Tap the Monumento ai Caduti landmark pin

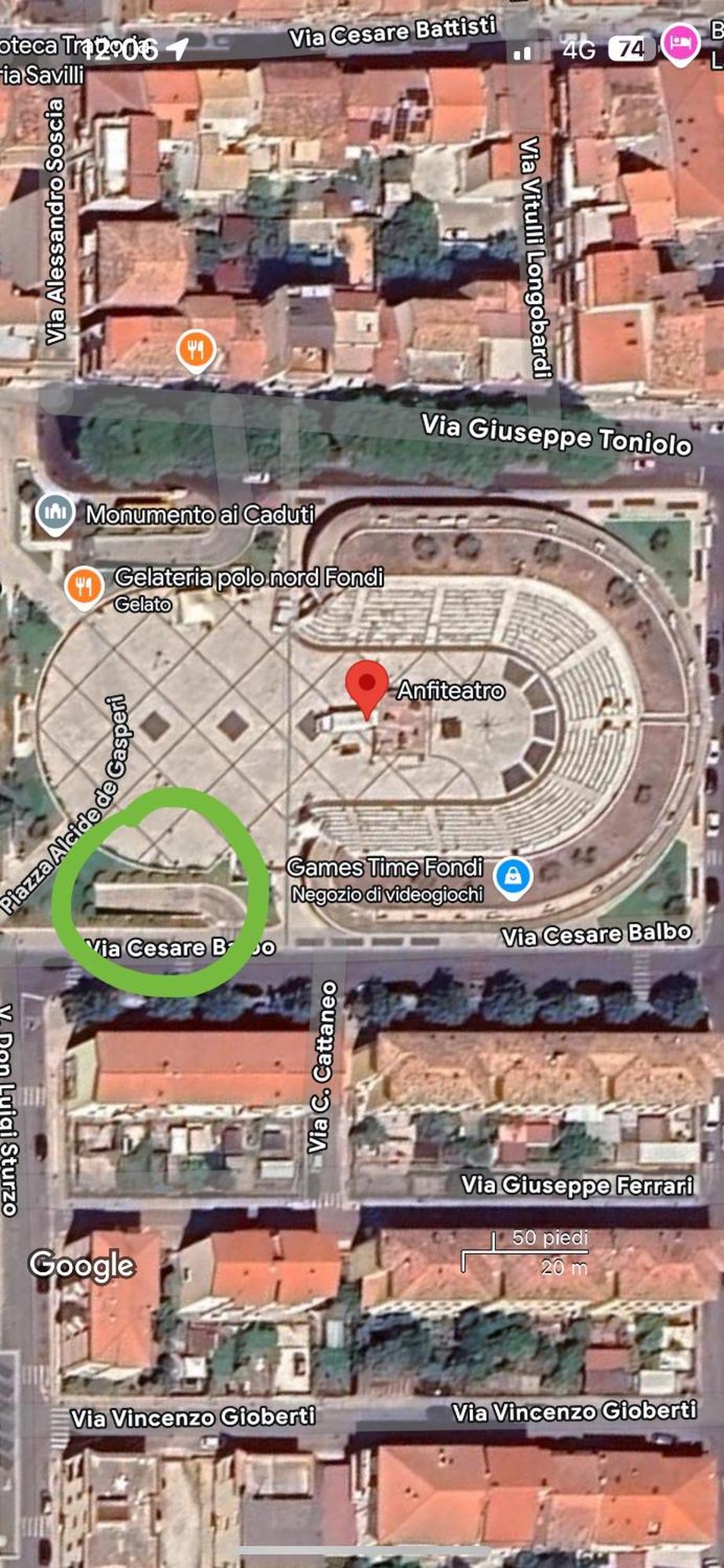tap(55, 514)
